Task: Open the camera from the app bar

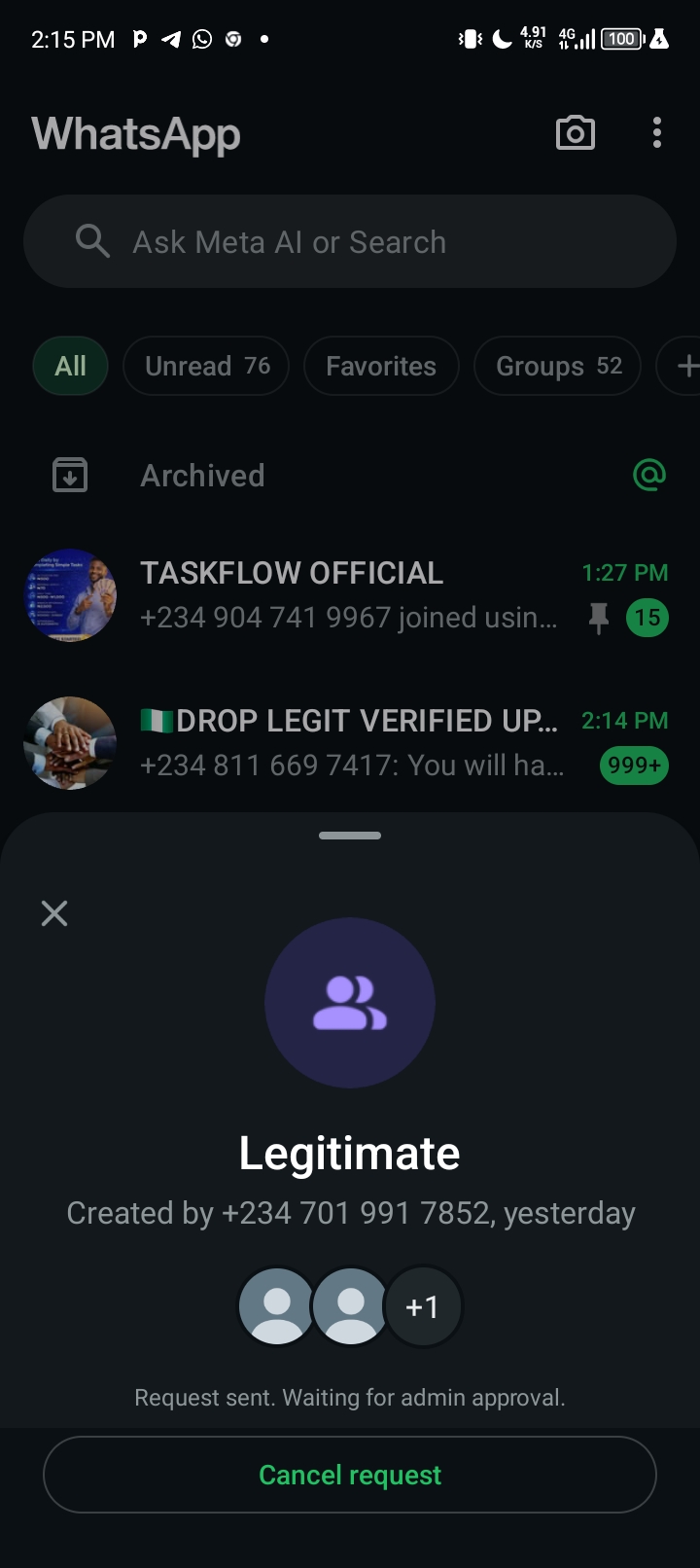Action: pos(575,133)
